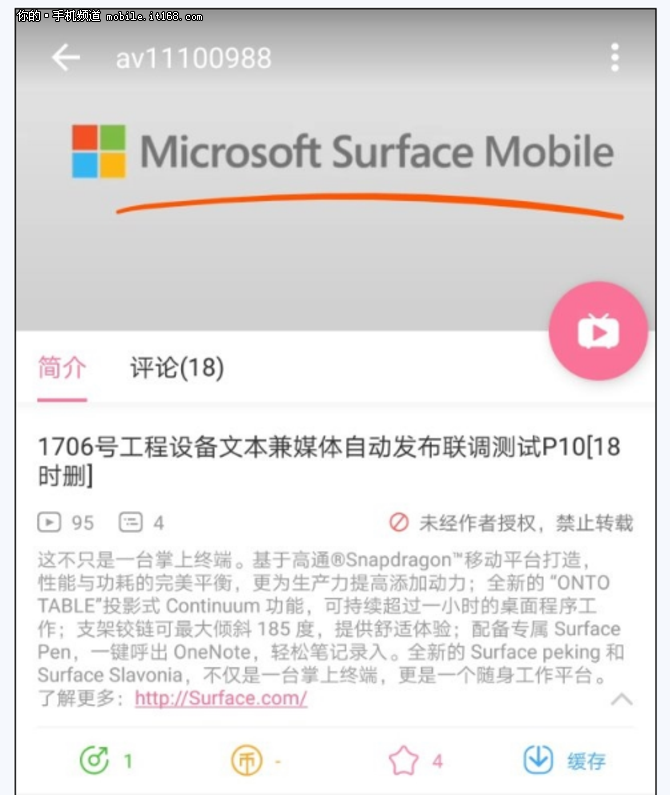Give a coin to this video
670x795 pixels.
pyautogui.click(x=246, y=761)
